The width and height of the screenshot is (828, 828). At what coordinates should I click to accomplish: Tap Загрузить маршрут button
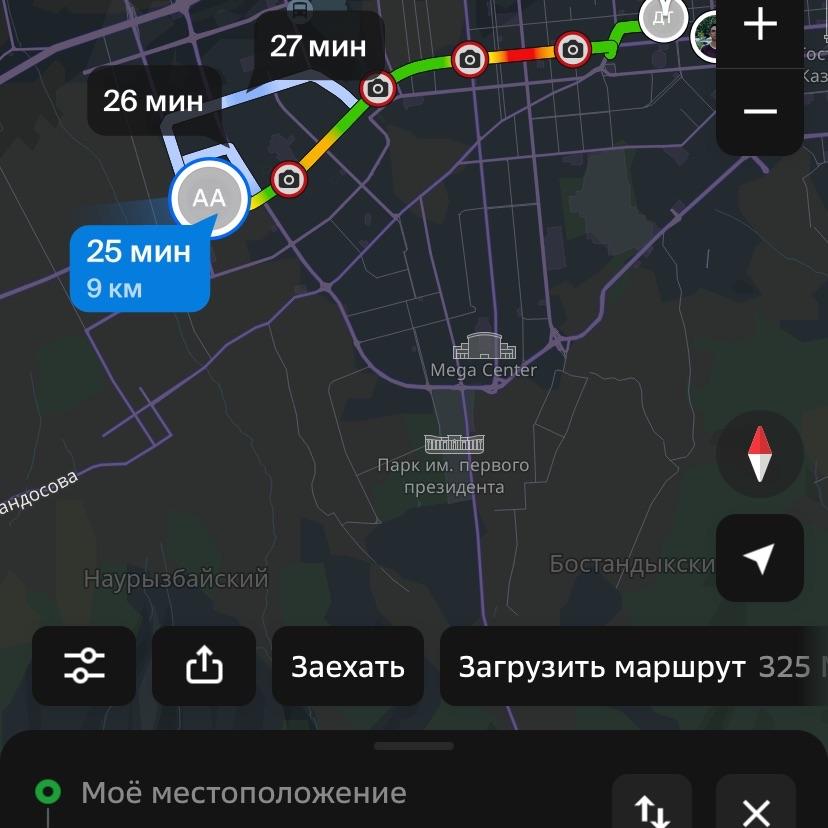click(x=602, y=667)
